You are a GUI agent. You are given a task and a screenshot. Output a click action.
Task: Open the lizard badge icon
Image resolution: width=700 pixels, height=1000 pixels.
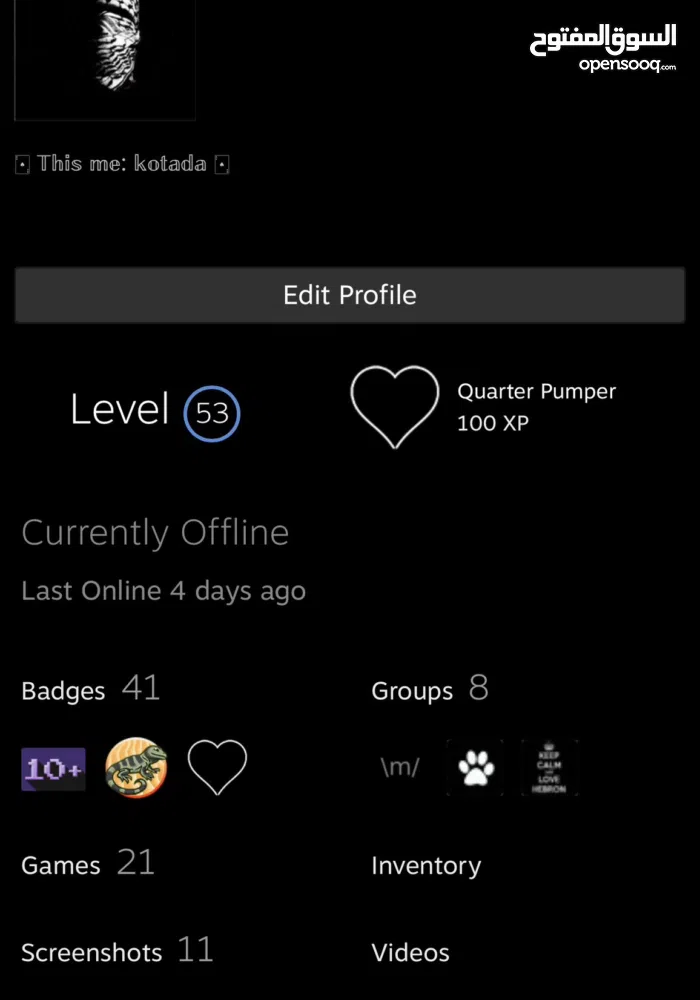[136, 767]
